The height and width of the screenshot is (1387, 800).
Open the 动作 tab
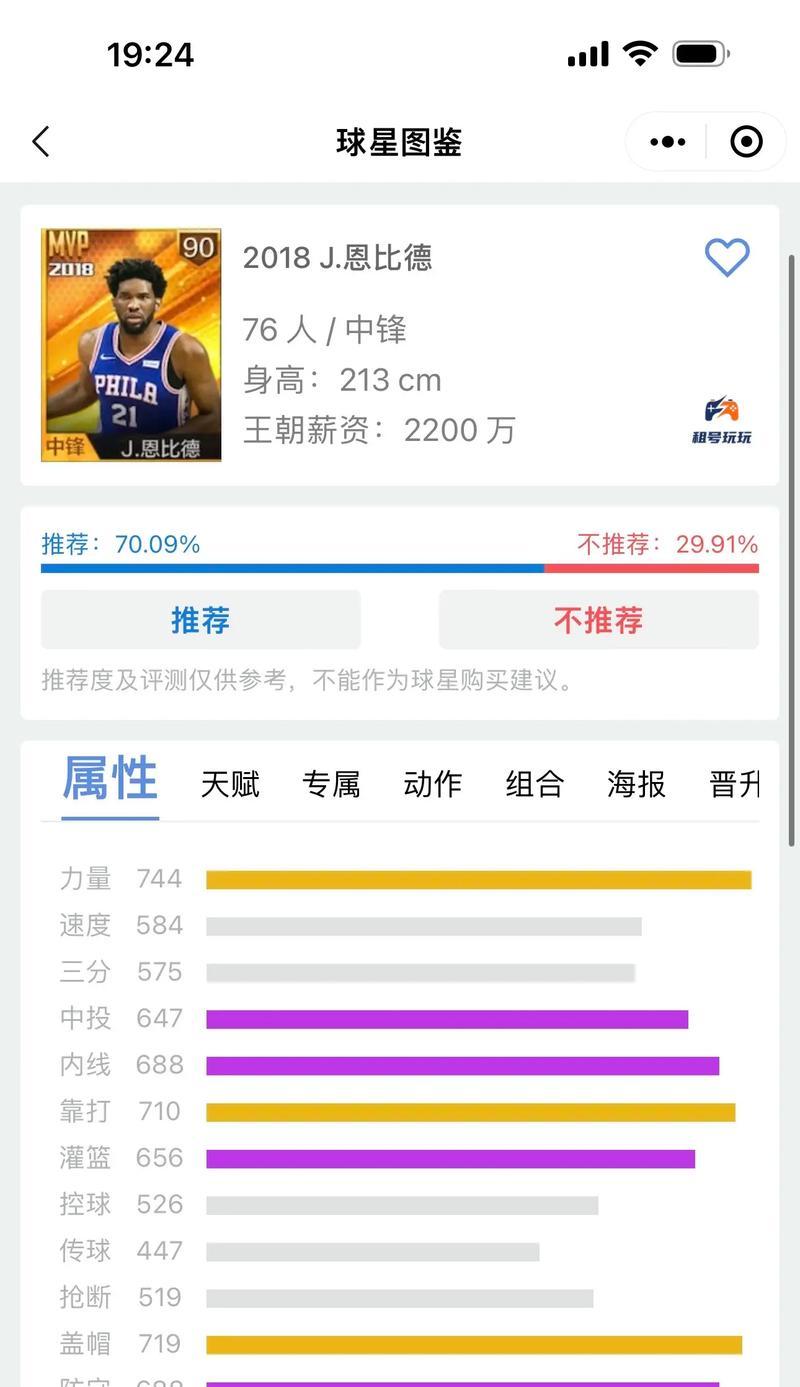(x=433, y=784)
